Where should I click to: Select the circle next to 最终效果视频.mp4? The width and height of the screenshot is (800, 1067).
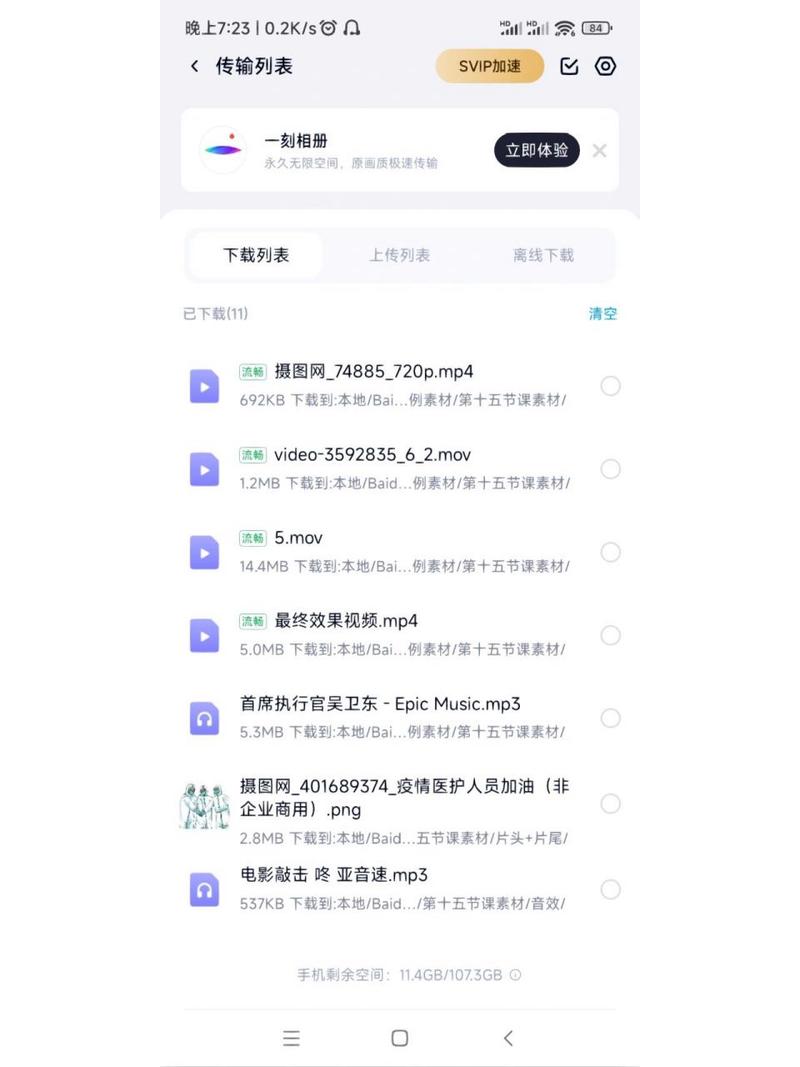tap(611, 634)
